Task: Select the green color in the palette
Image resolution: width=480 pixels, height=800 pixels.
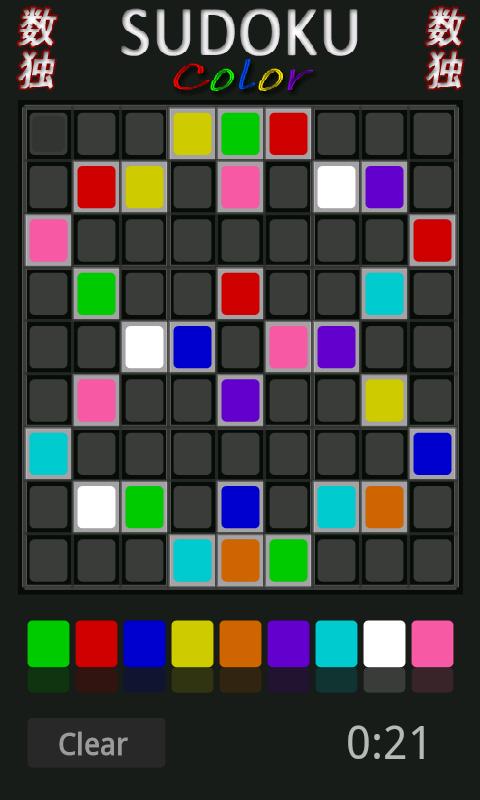Action: (x=48, y=643)
